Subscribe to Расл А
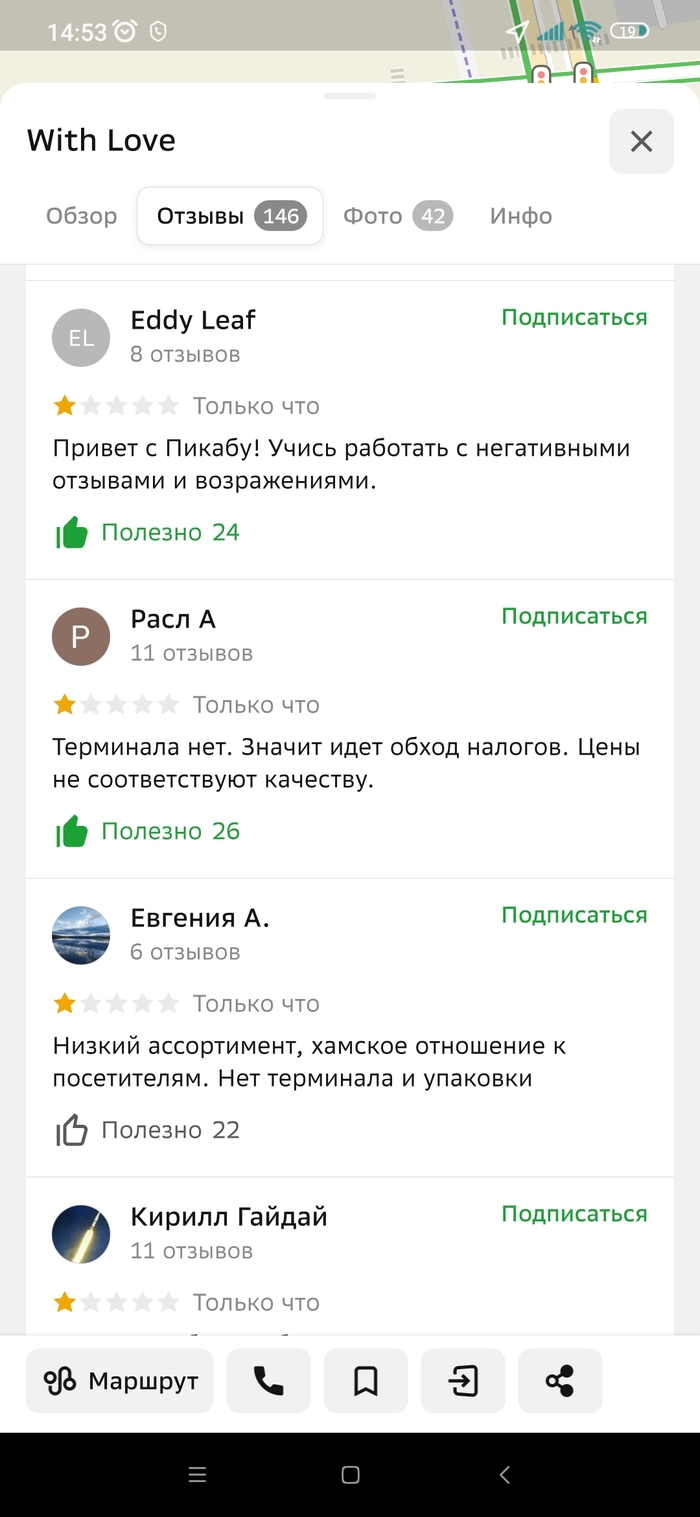This screenshot has width=700, height=1517. point(574,616)
